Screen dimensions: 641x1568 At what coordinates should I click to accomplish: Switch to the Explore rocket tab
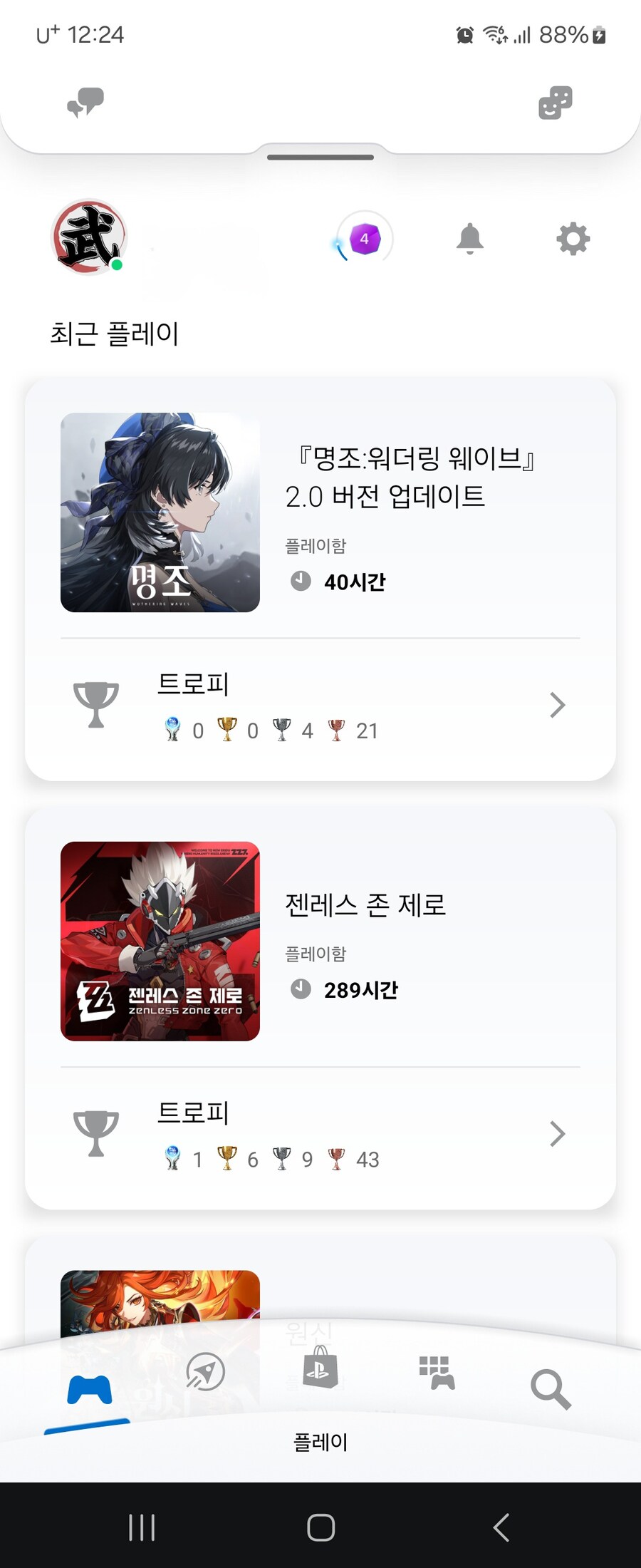pyautogui.click(x=205, y=1372)
